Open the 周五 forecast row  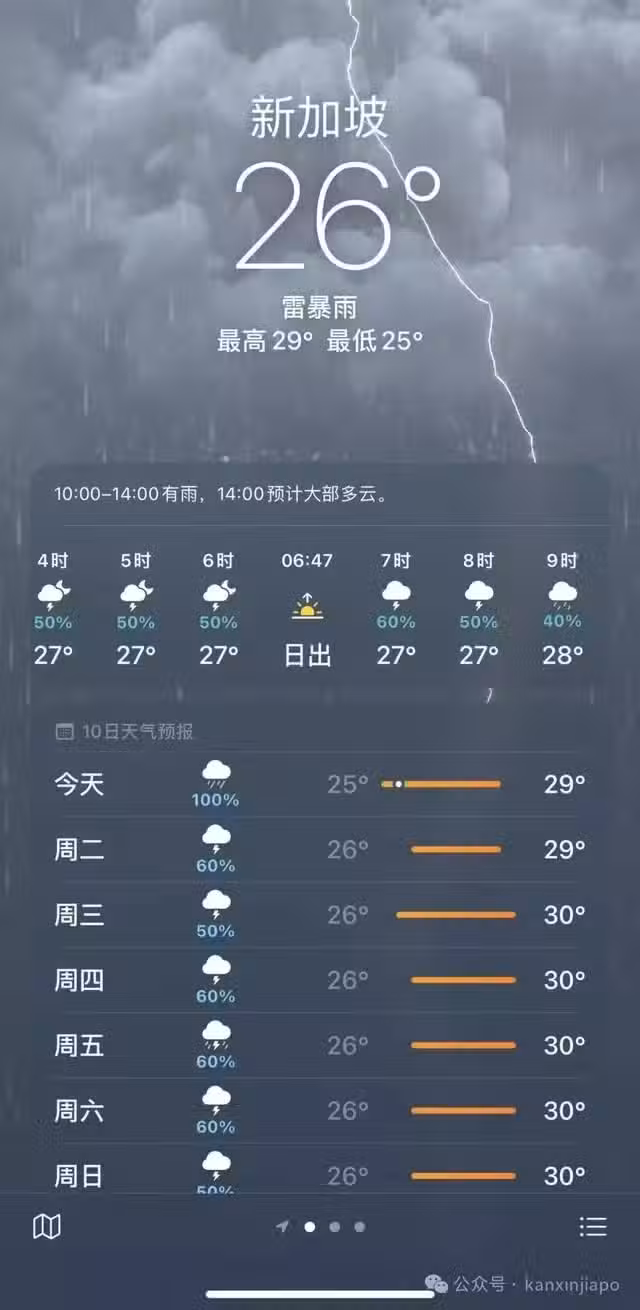320,1046
